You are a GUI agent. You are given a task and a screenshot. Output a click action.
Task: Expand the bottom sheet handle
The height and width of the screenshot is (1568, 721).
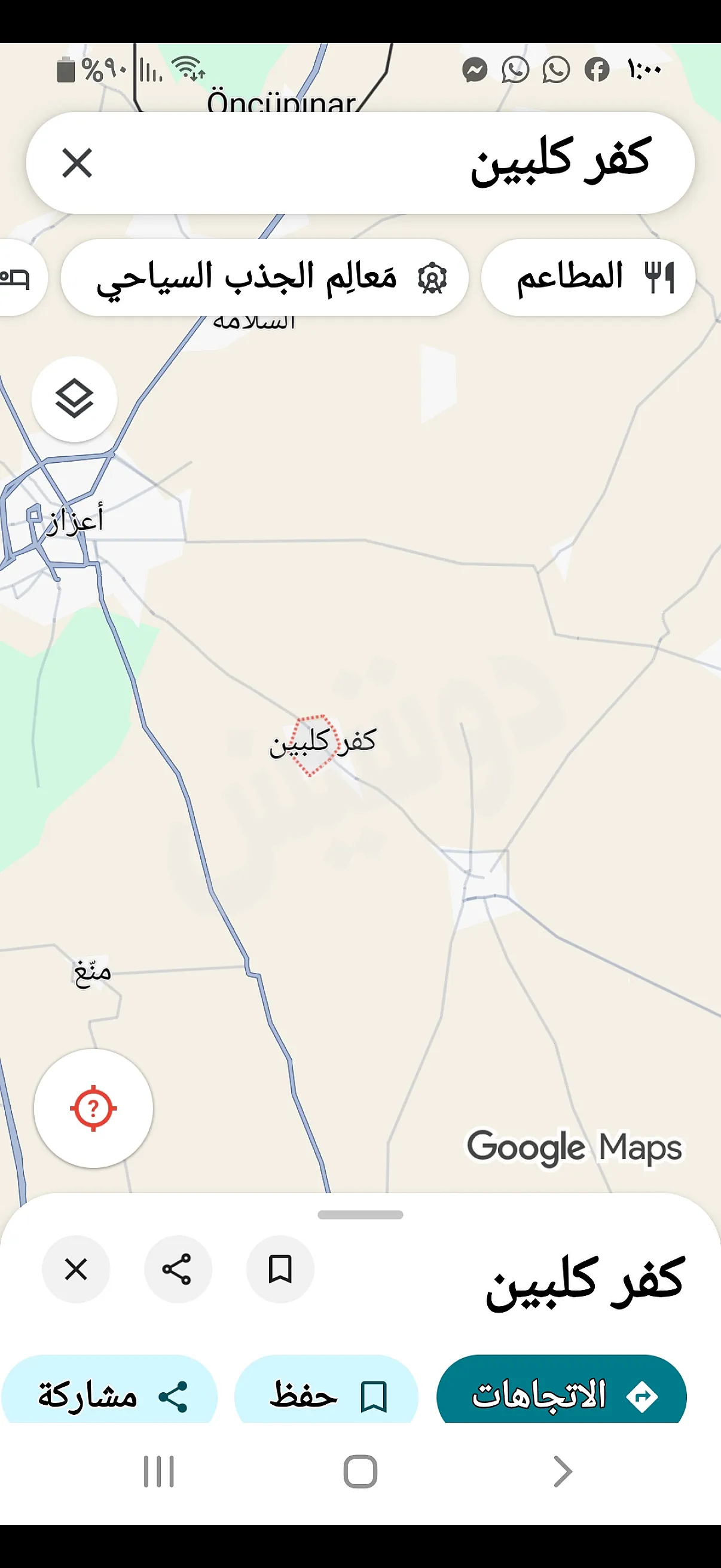pos(360,1215)
